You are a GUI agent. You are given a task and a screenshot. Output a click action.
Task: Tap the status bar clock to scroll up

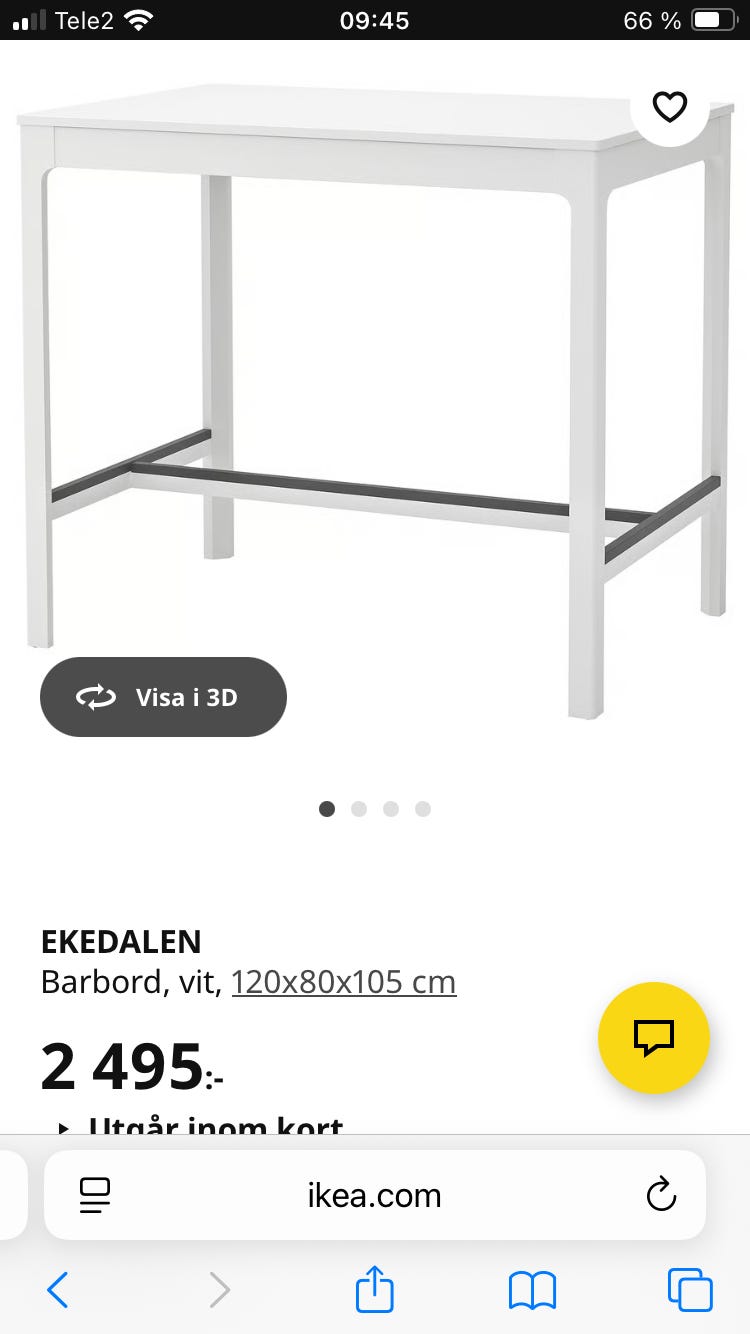375,19
